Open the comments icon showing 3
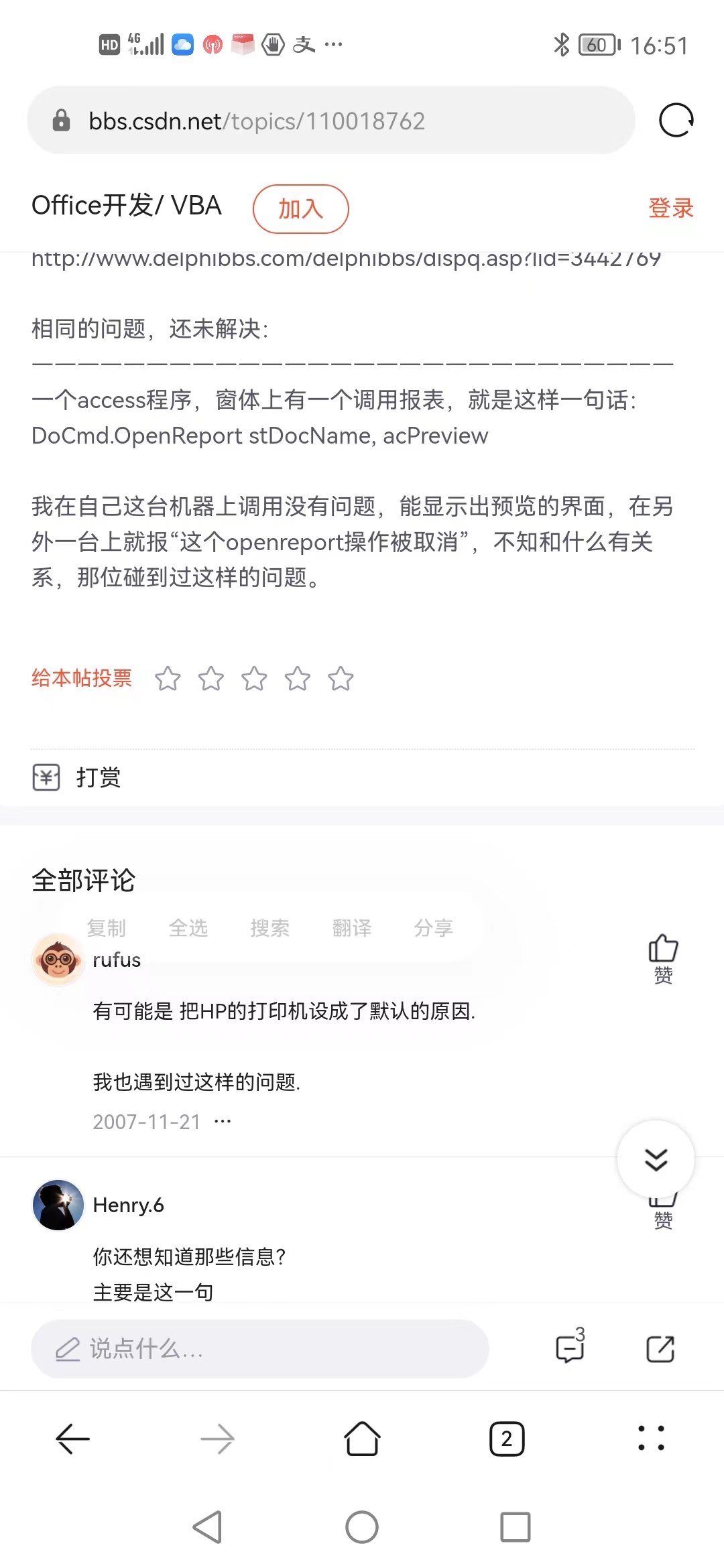 coord(570,1347)
